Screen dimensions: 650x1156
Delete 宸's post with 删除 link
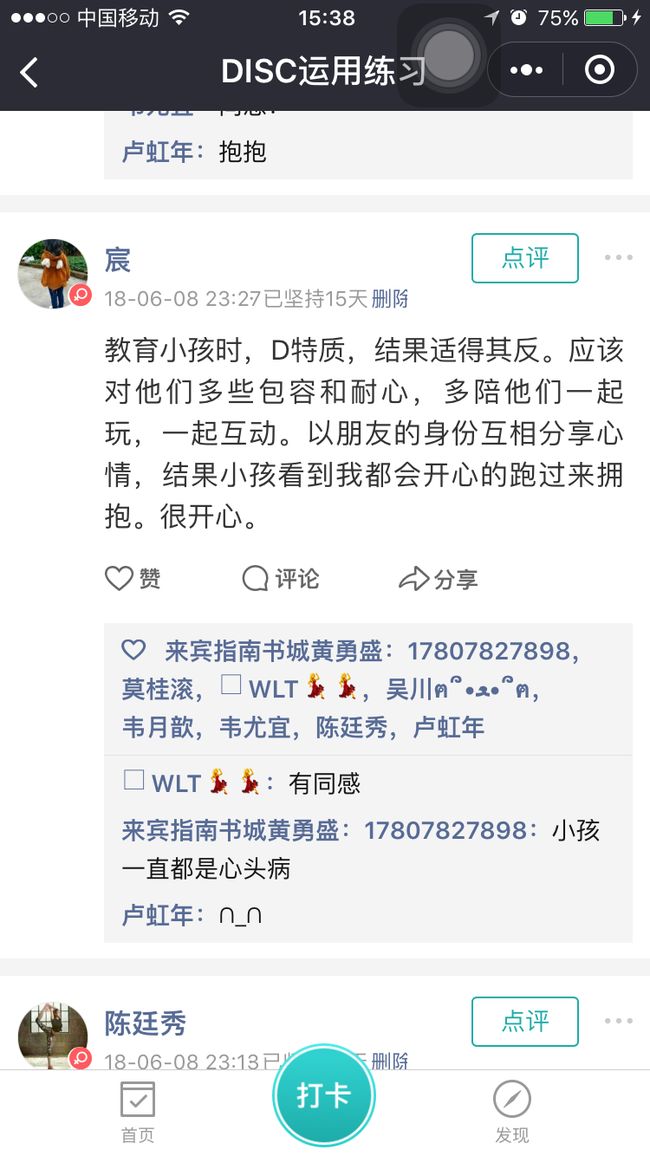tap(390, 299)
